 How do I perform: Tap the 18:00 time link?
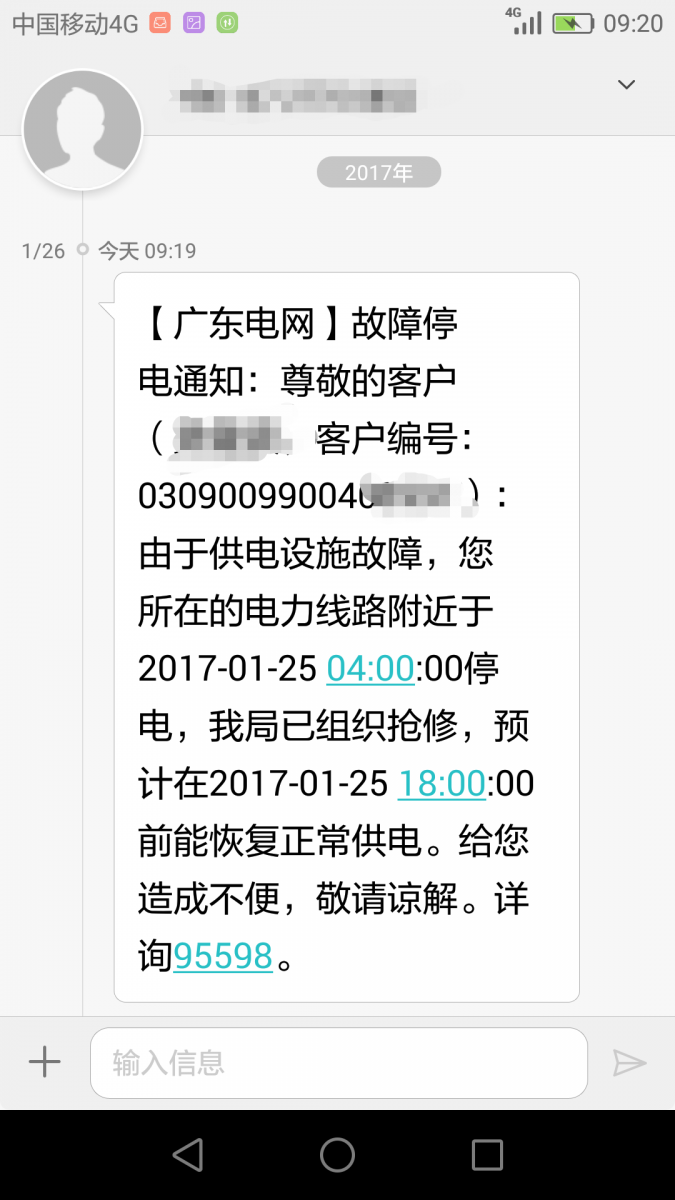pos(442,784)
